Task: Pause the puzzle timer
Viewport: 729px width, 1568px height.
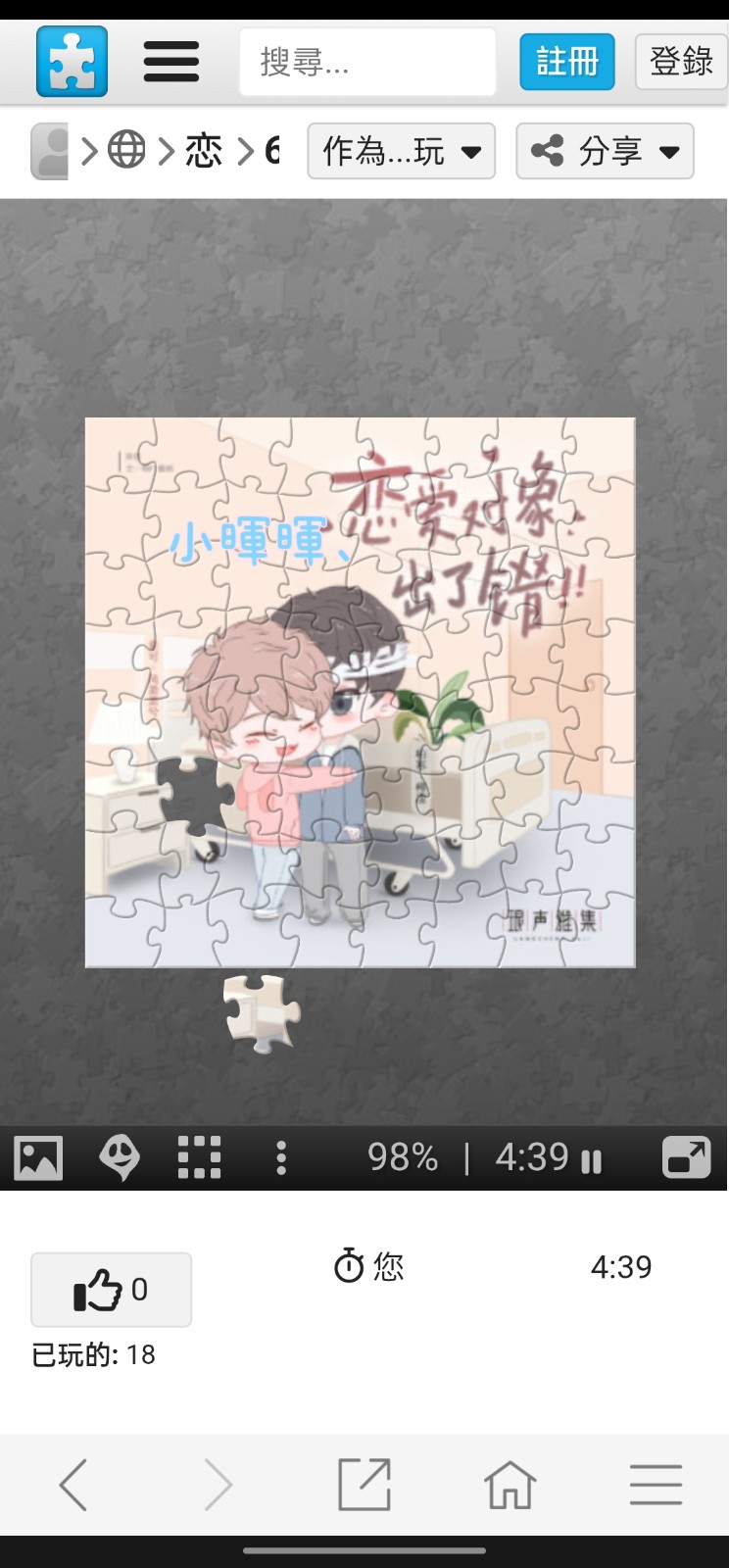Action: [591, 1161]
